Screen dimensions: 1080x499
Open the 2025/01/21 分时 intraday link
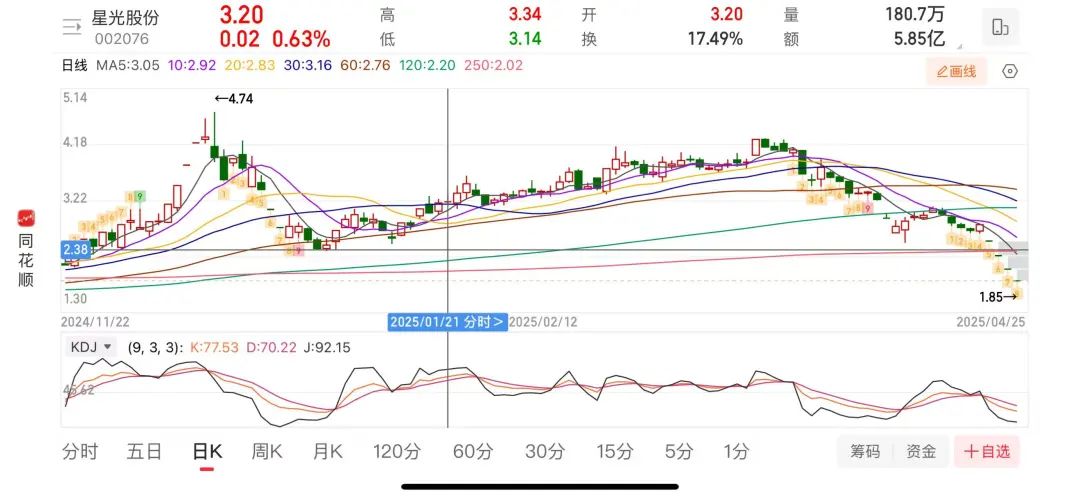447,321
